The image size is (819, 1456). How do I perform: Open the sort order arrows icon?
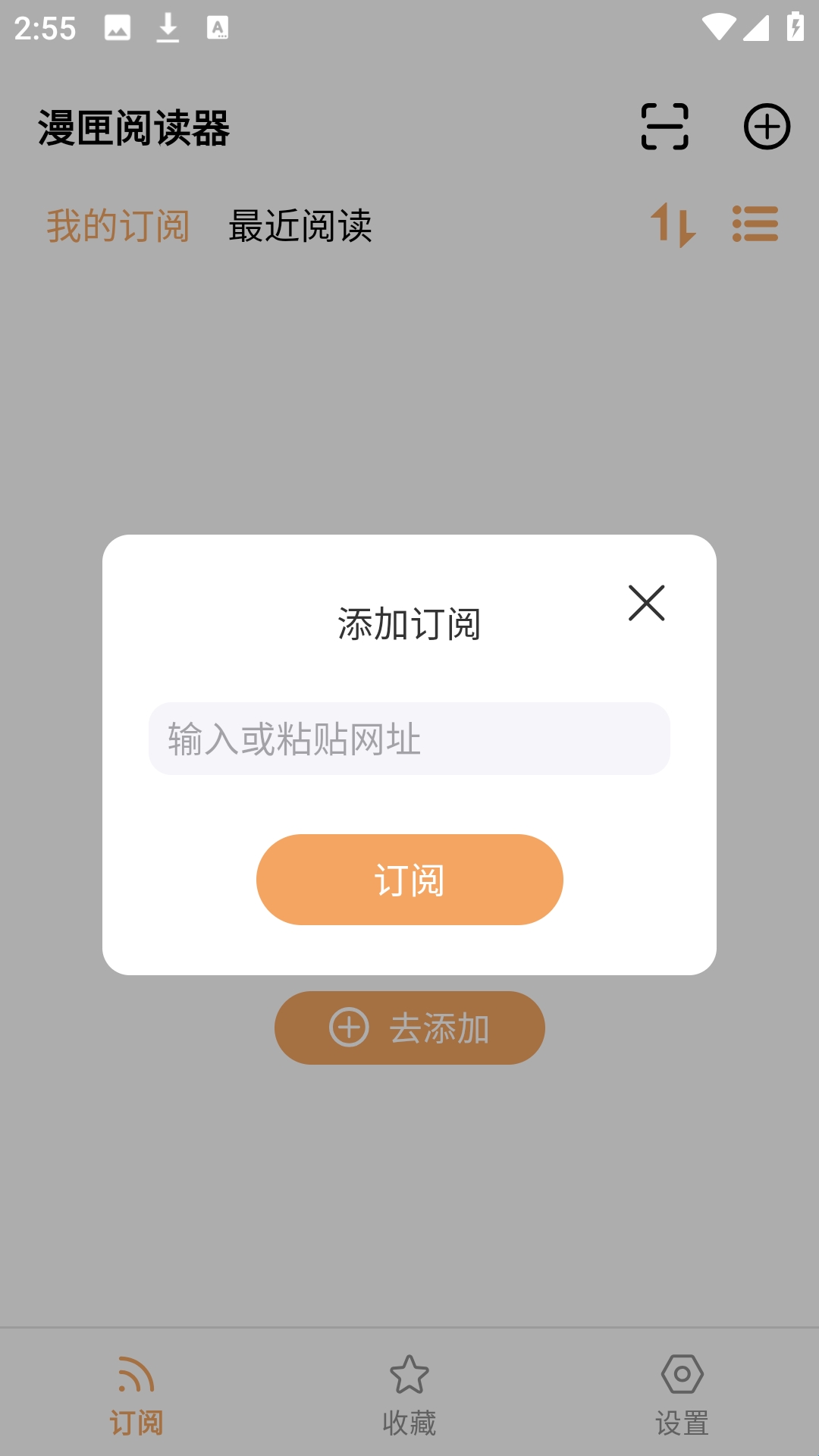click(673, 224)
